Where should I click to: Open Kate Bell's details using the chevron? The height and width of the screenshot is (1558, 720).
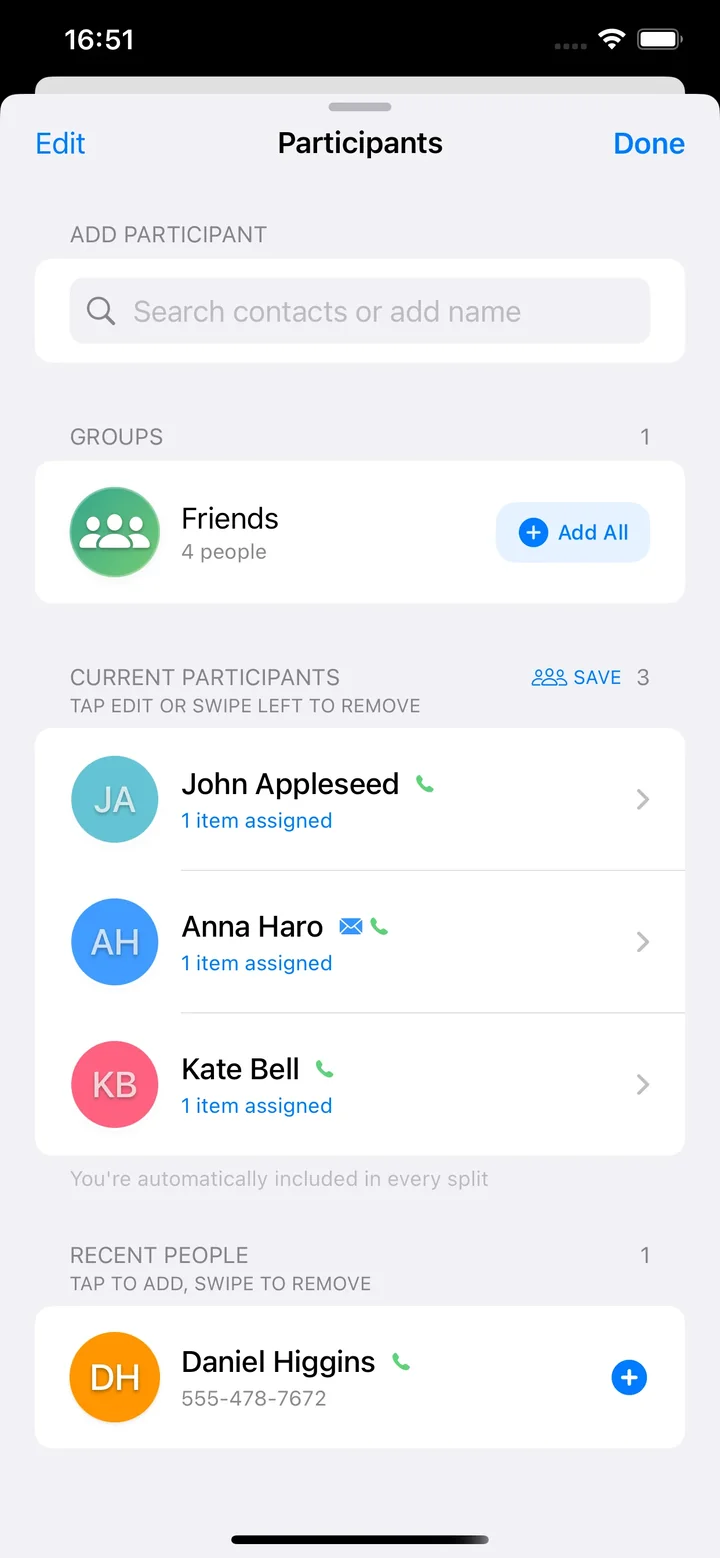(x=643, y=1084)
